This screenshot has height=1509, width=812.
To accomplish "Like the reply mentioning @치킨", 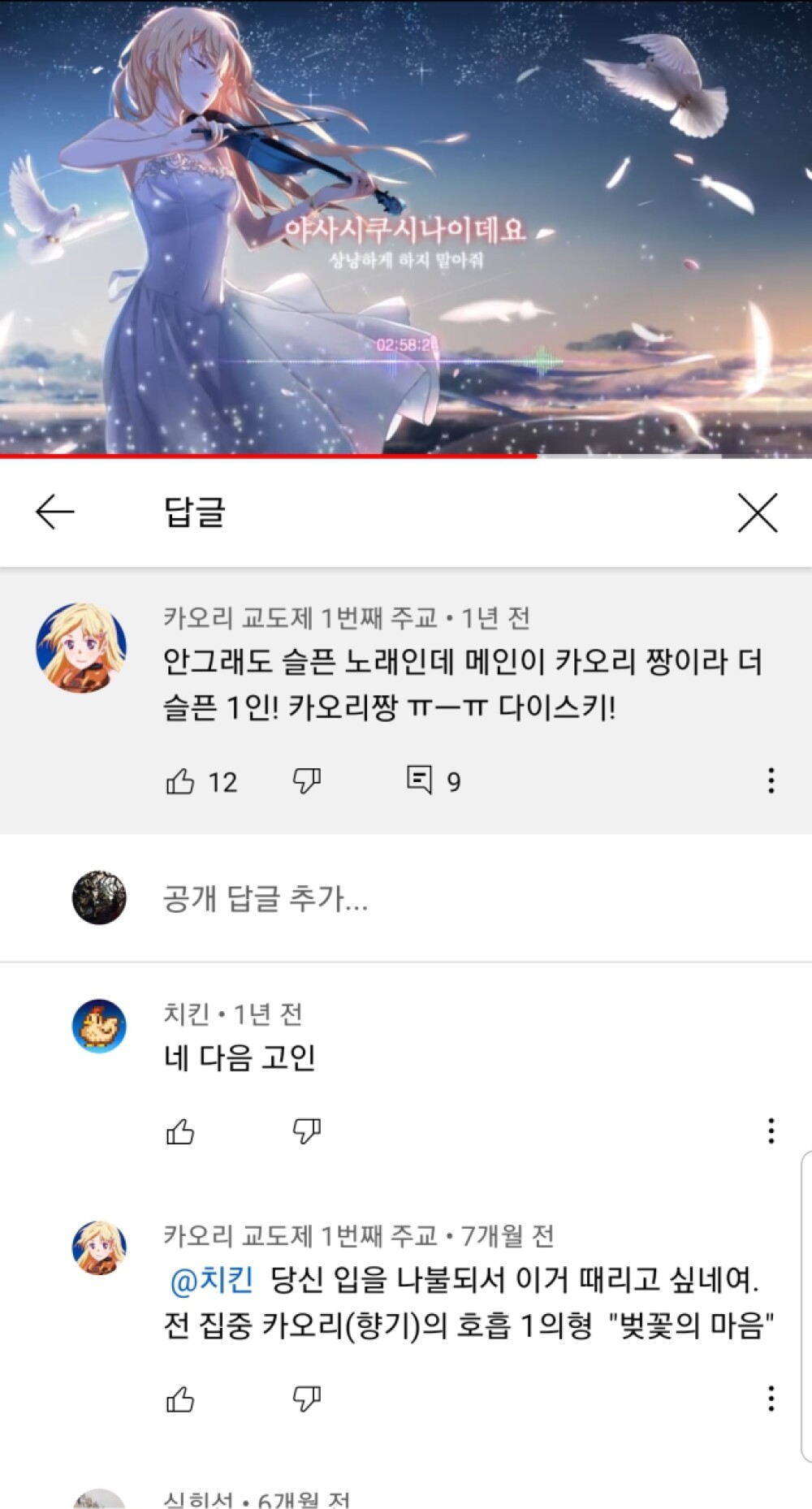I will (x=180, y=1399).
